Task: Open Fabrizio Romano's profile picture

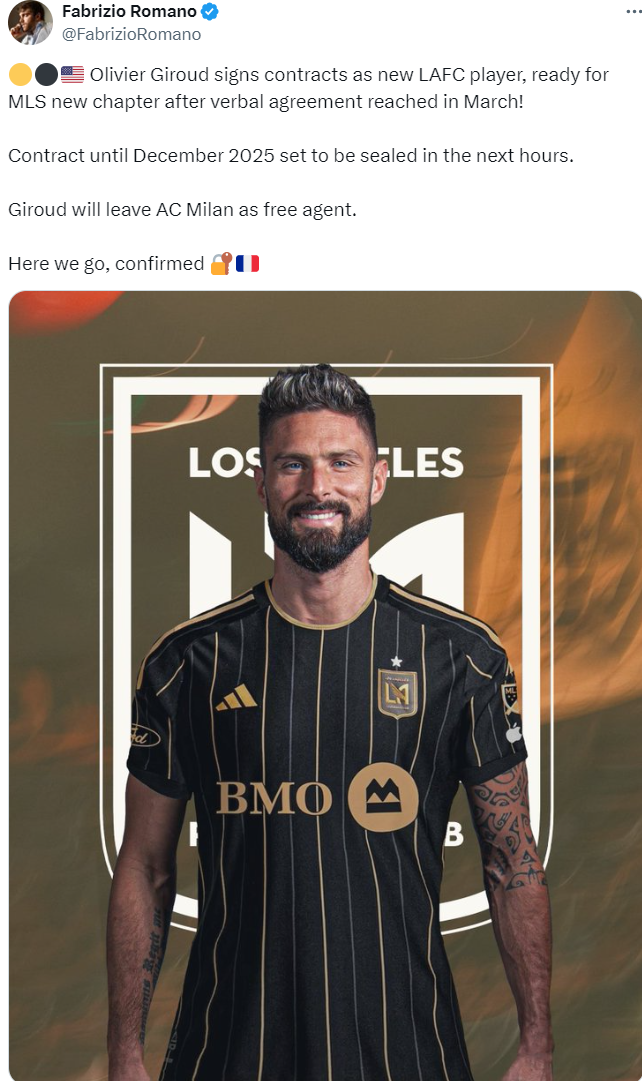Action: pyautogui.click(x=30, y=22)
